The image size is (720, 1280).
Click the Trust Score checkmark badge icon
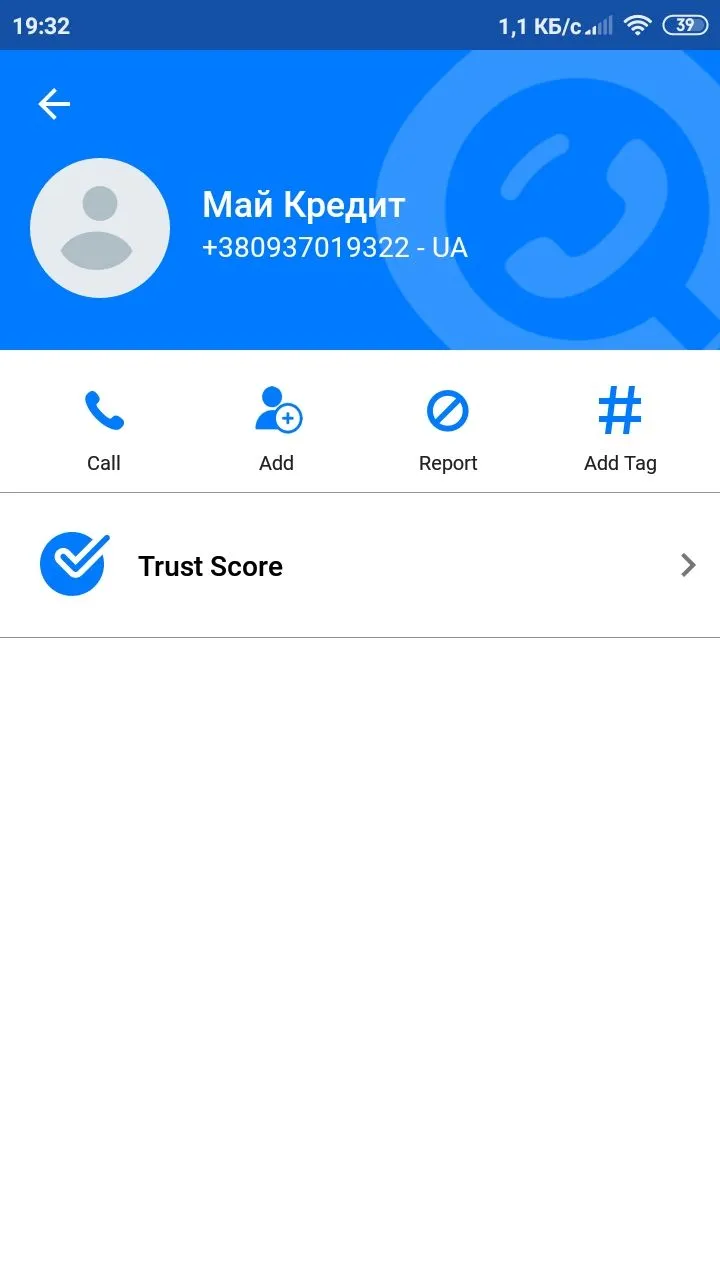pyautogui.click(x=74, y=564)
